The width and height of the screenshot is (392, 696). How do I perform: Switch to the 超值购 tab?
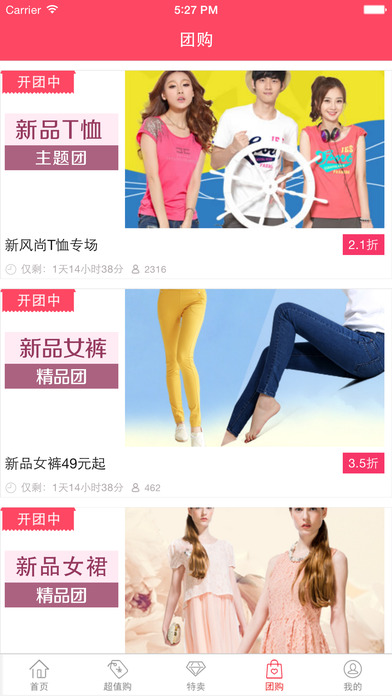coord(118,676)
